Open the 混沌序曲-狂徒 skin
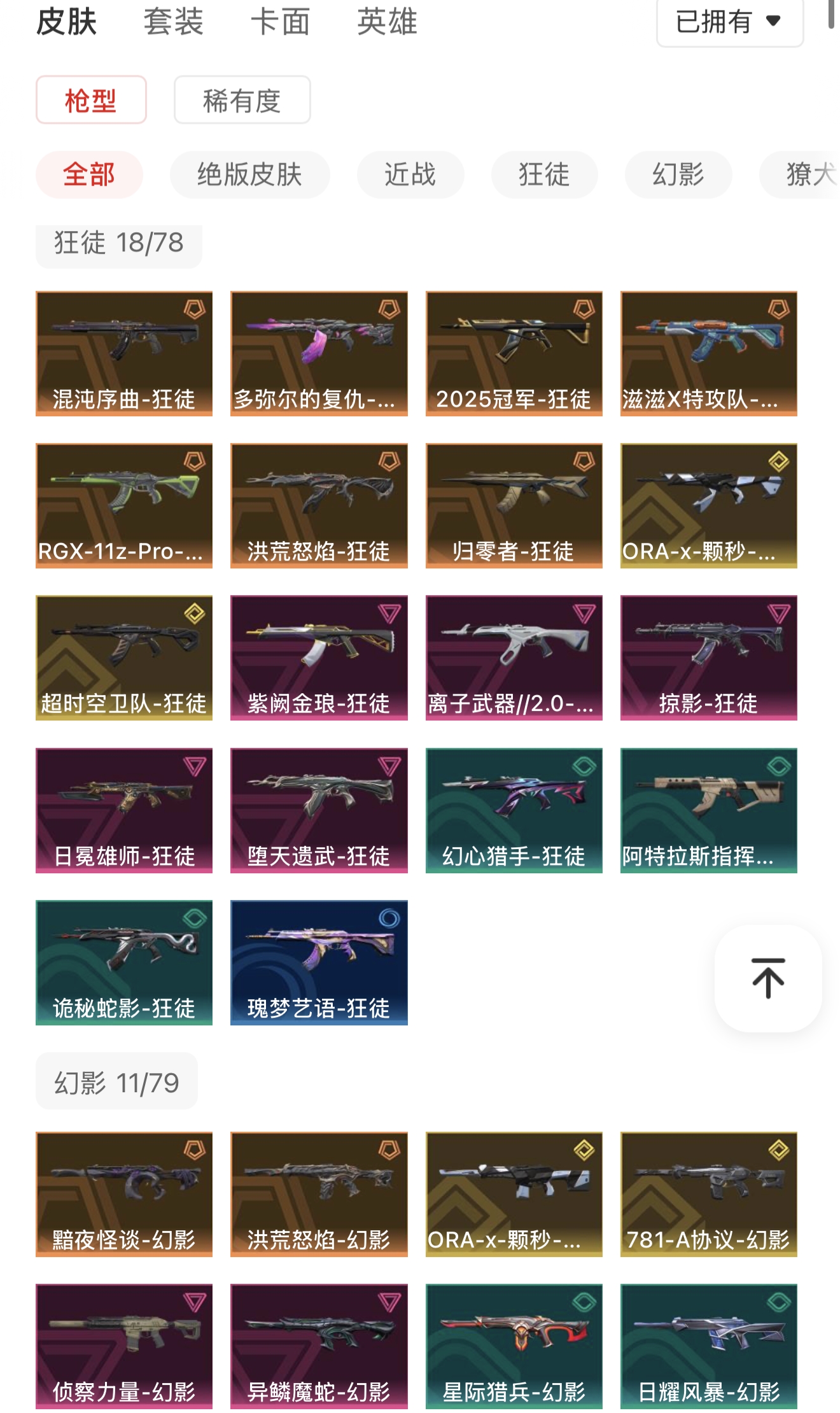Viewport: 840px width, 1413px height. click(124, 353)
